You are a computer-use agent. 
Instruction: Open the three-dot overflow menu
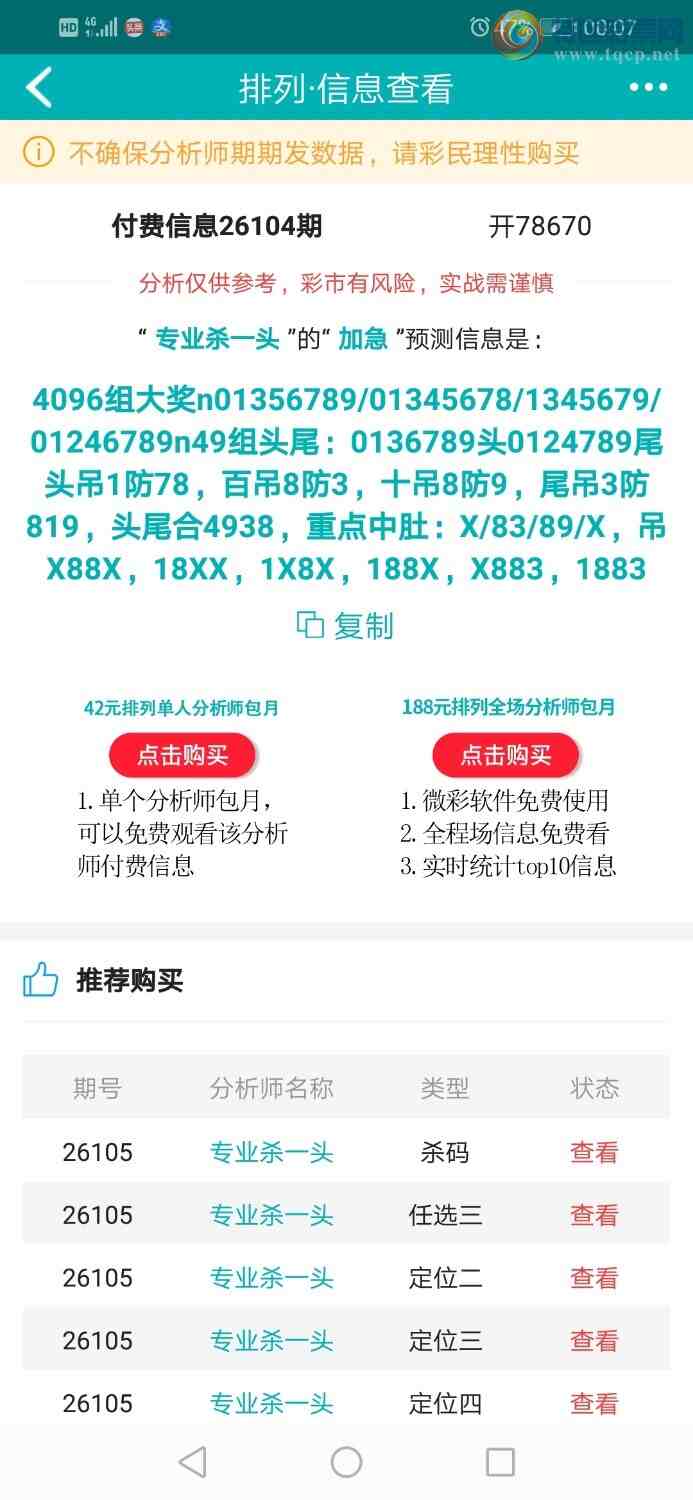[648, 88]
